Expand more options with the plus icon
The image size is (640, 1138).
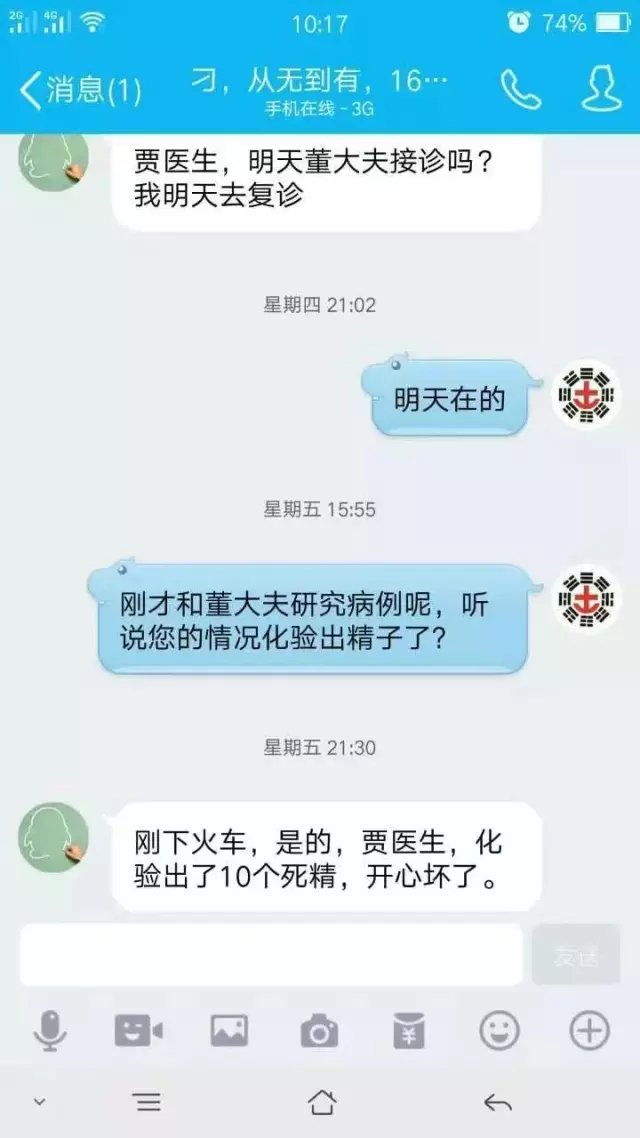tap(589, 1031)
